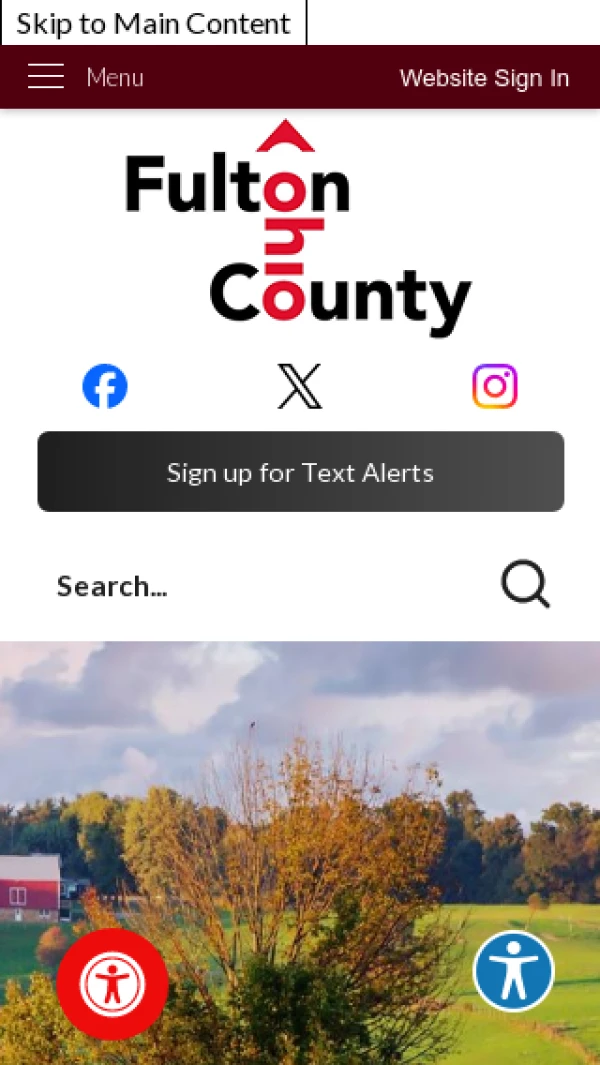Screen dimensions: 600x1065
Task: Open the blue accessibility options button
Action: (x=514, y=971)
